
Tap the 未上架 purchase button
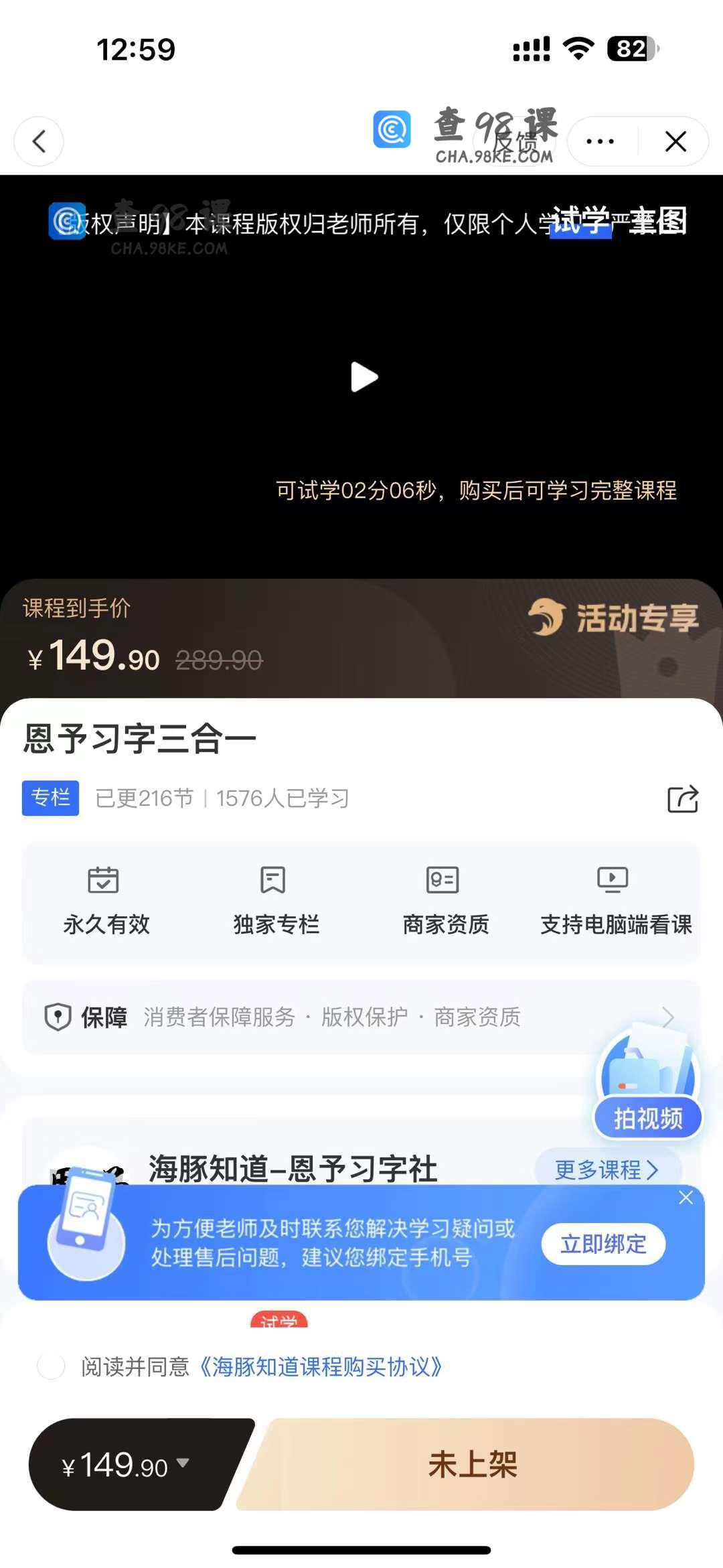473,1465
